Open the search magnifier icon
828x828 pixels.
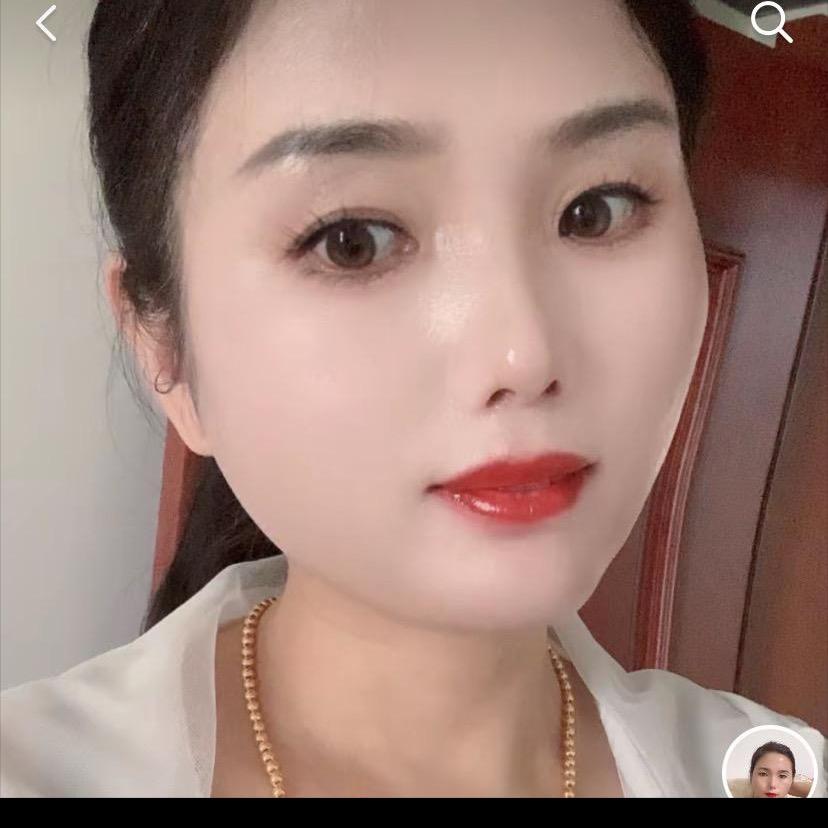point(771,22)
